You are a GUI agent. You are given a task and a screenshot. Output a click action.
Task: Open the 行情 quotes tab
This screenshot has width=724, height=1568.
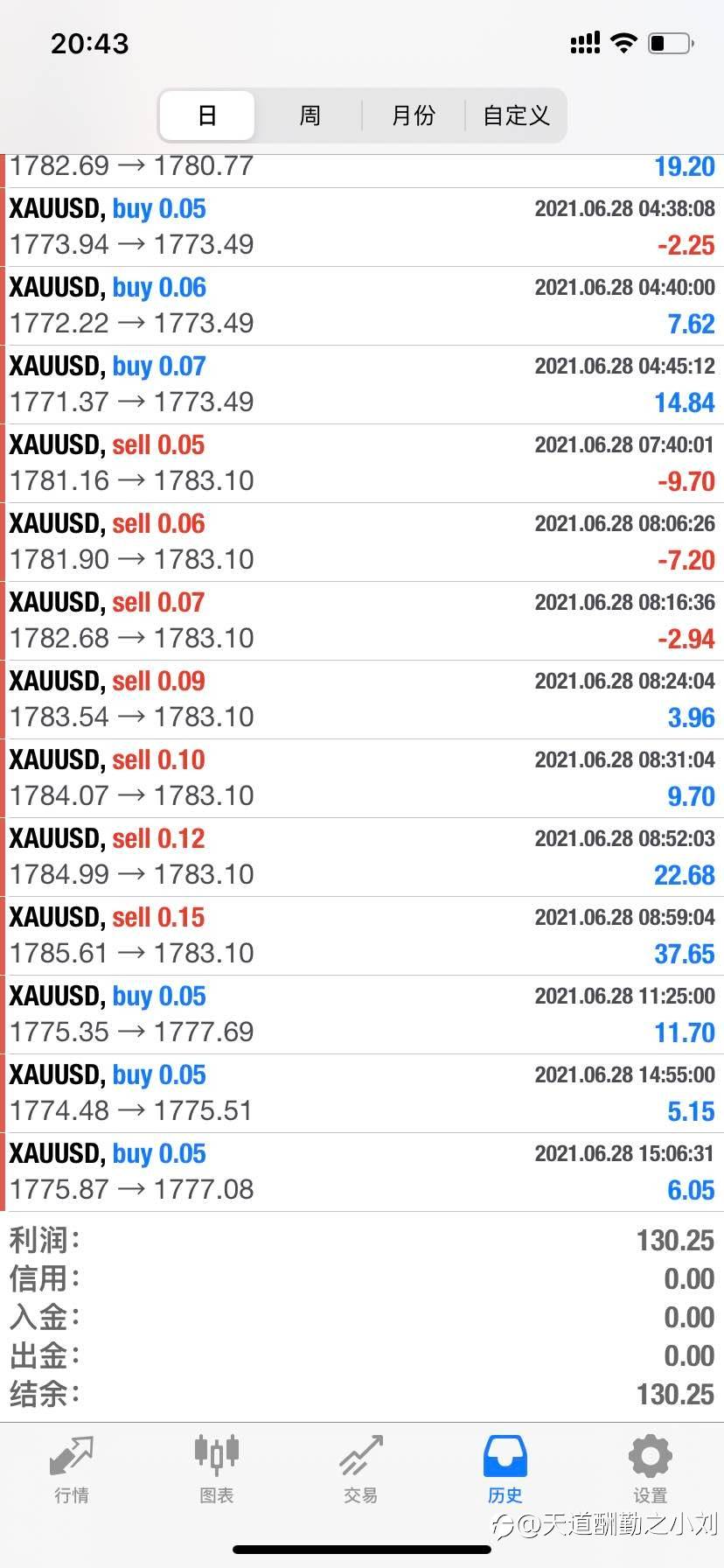tap(72, 1471)
